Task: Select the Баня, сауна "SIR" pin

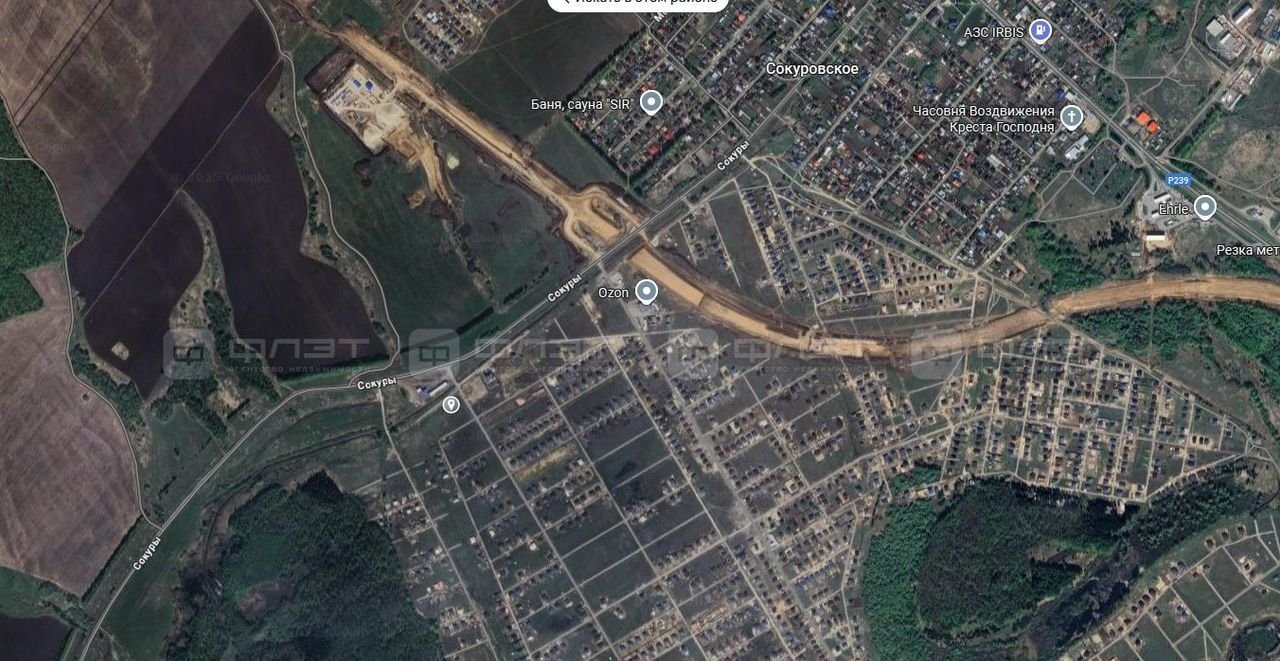Action: (651, 101)
